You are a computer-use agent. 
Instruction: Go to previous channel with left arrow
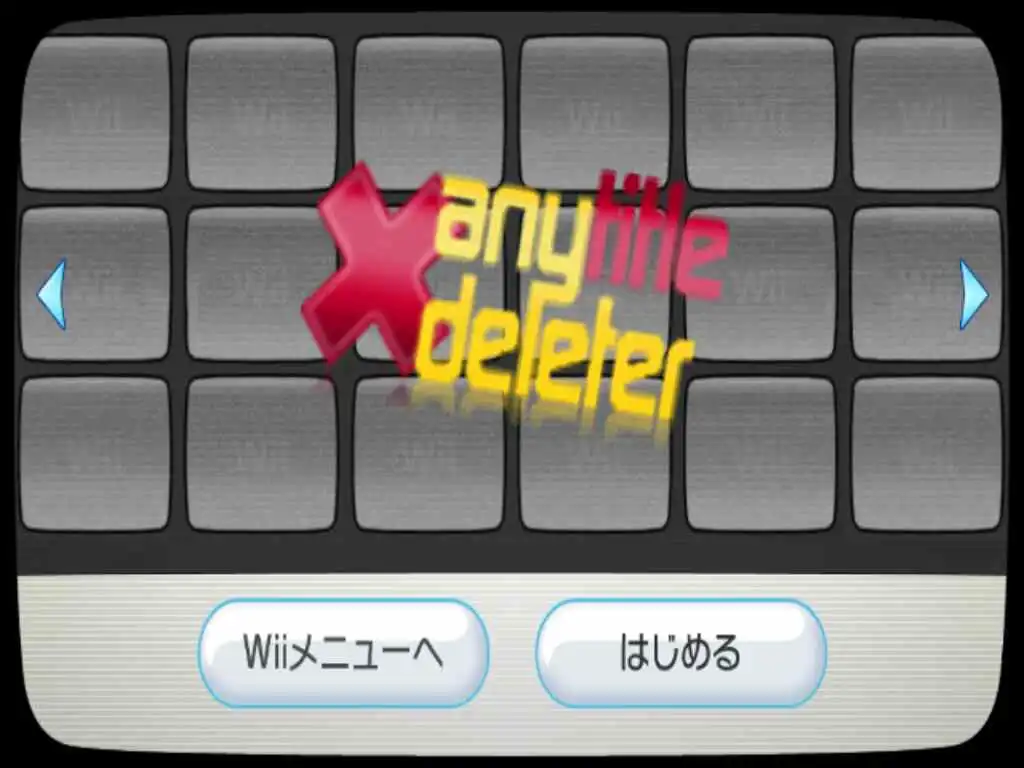tap(52, 294)
